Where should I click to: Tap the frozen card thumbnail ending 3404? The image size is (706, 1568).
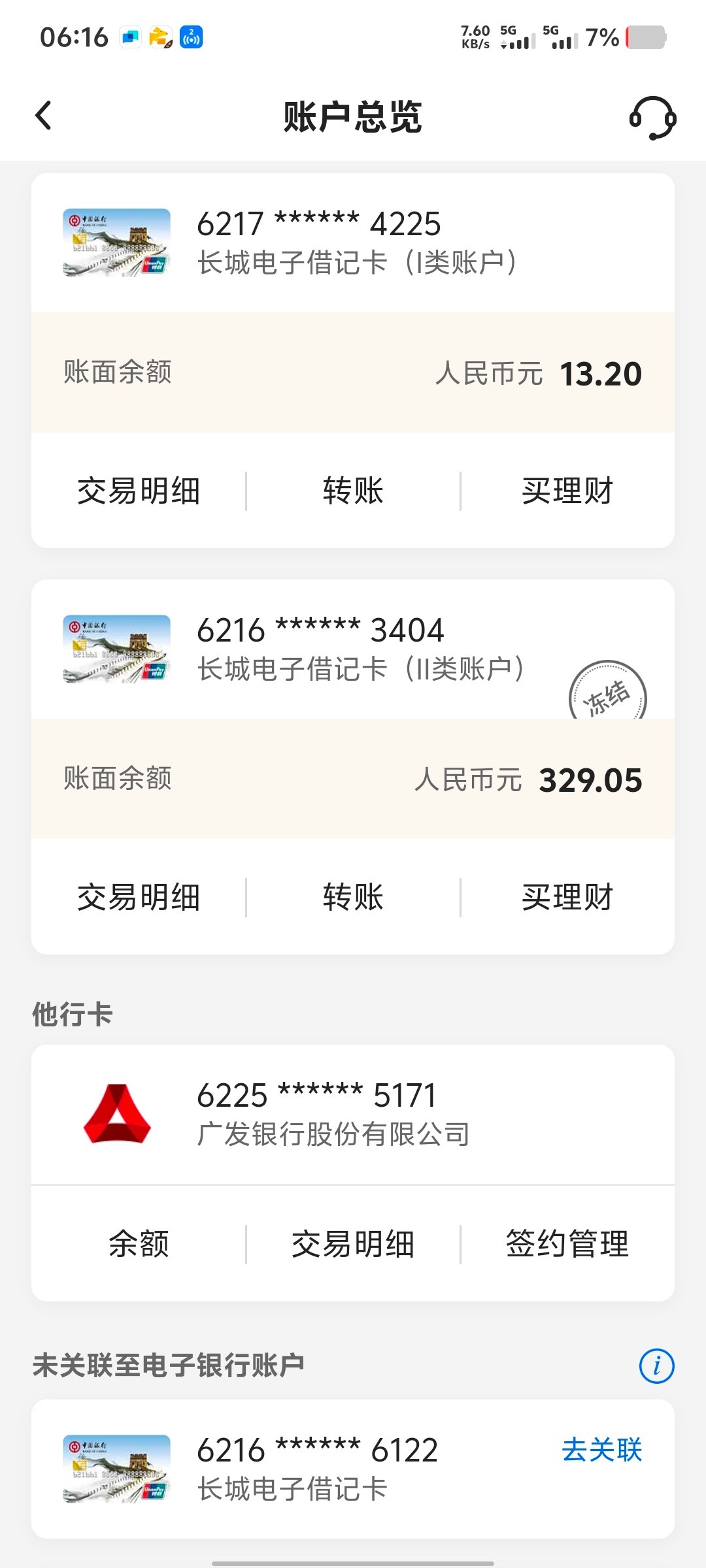pos(115,650)
